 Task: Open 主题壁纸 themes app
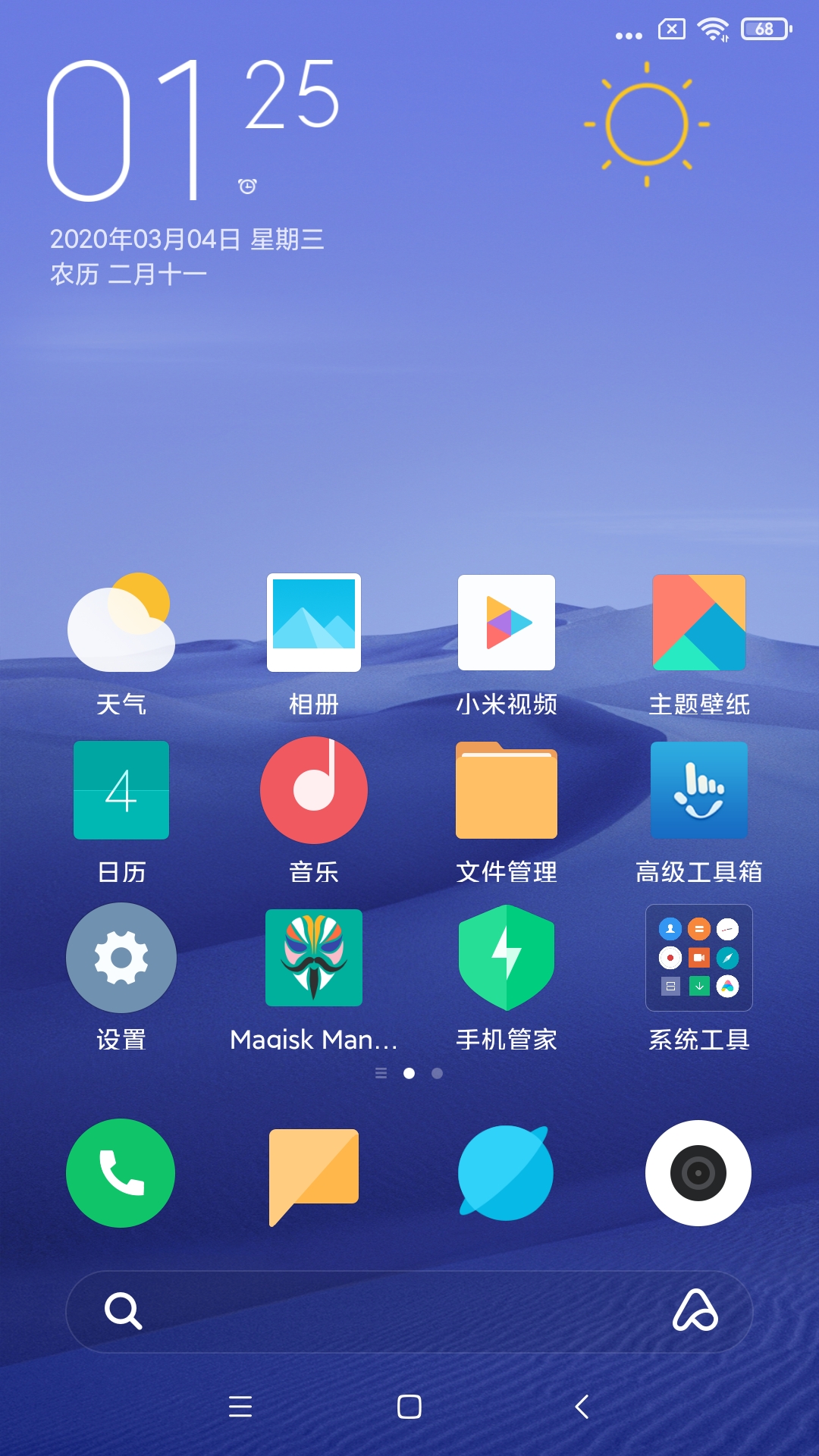pyautogui.click(x=699, y=623)
